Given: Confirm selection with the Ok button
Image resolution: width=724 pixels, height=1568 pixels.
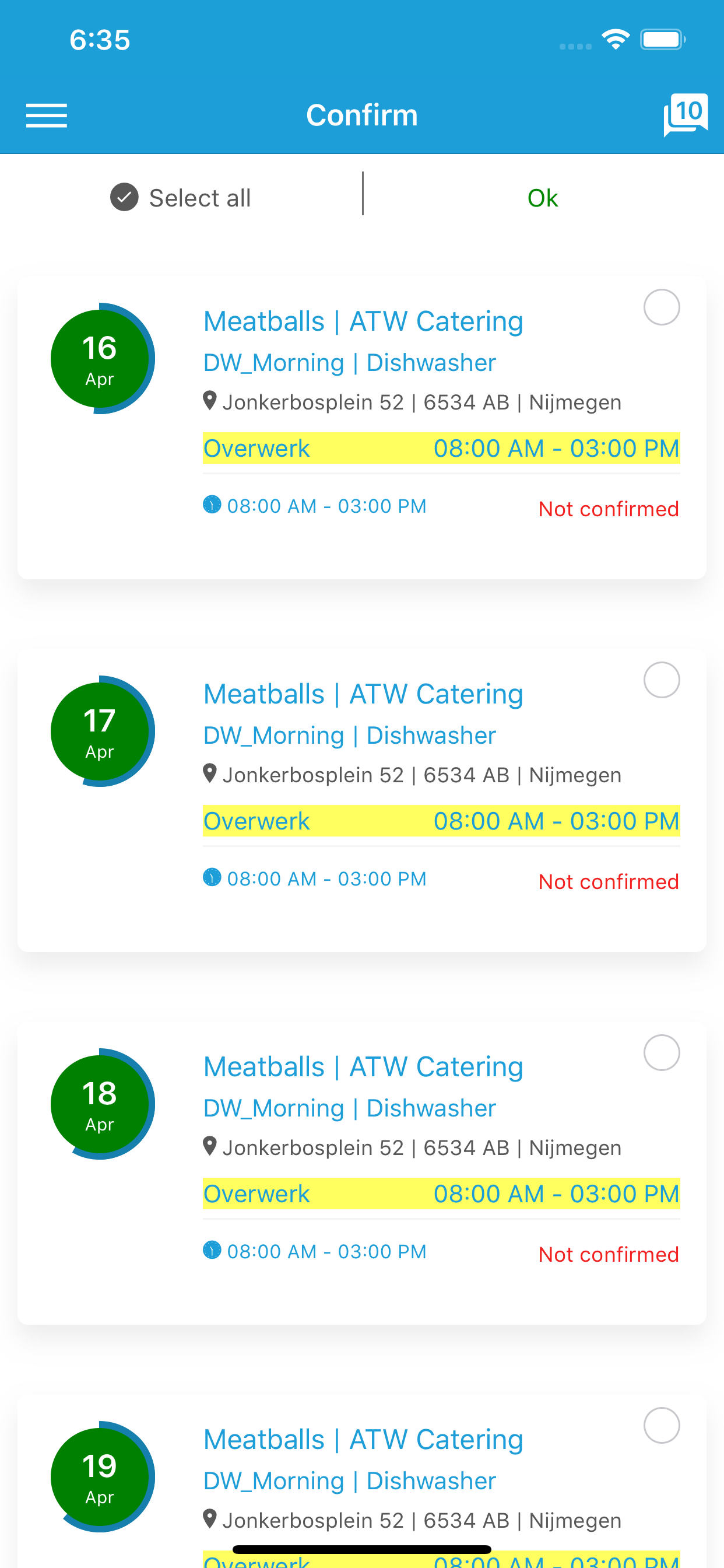Looking at the screenshot, I should coord(542,198).
